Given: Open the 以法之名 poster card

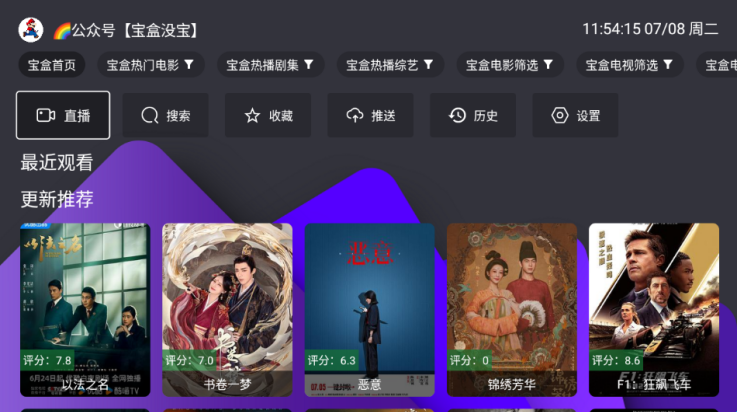Looking at the screenshot, I should (x=85, y=310).
